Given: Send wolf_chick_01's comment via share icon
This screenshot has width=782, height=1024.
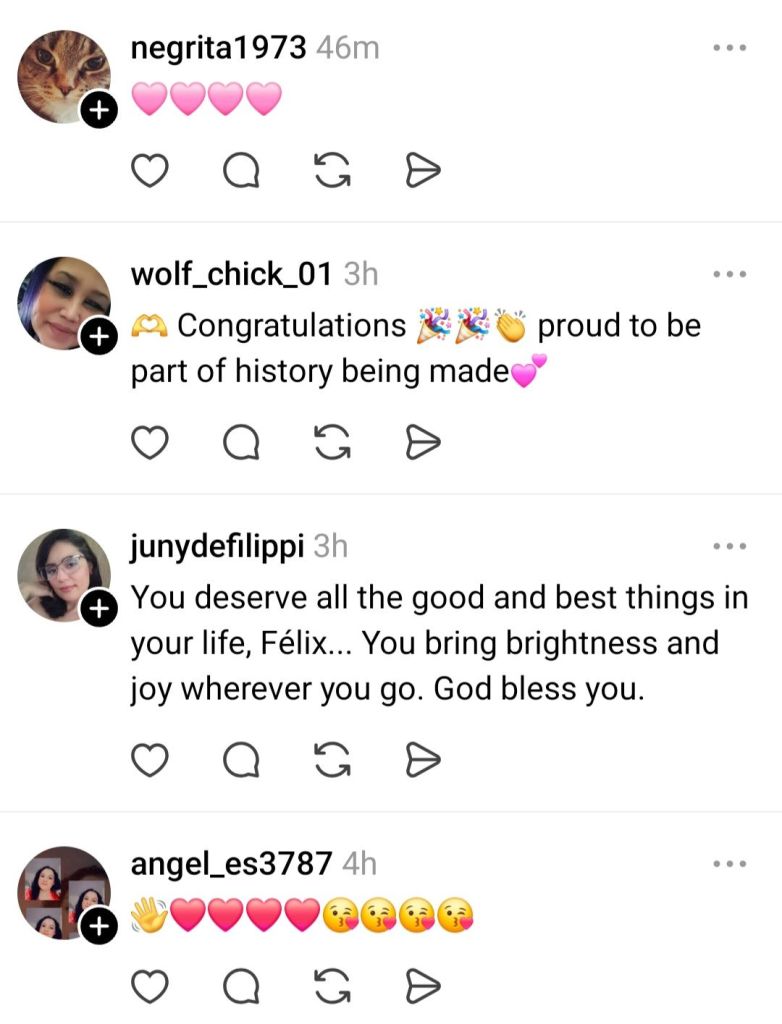Looking at the screenshot, I should (423, 442).
